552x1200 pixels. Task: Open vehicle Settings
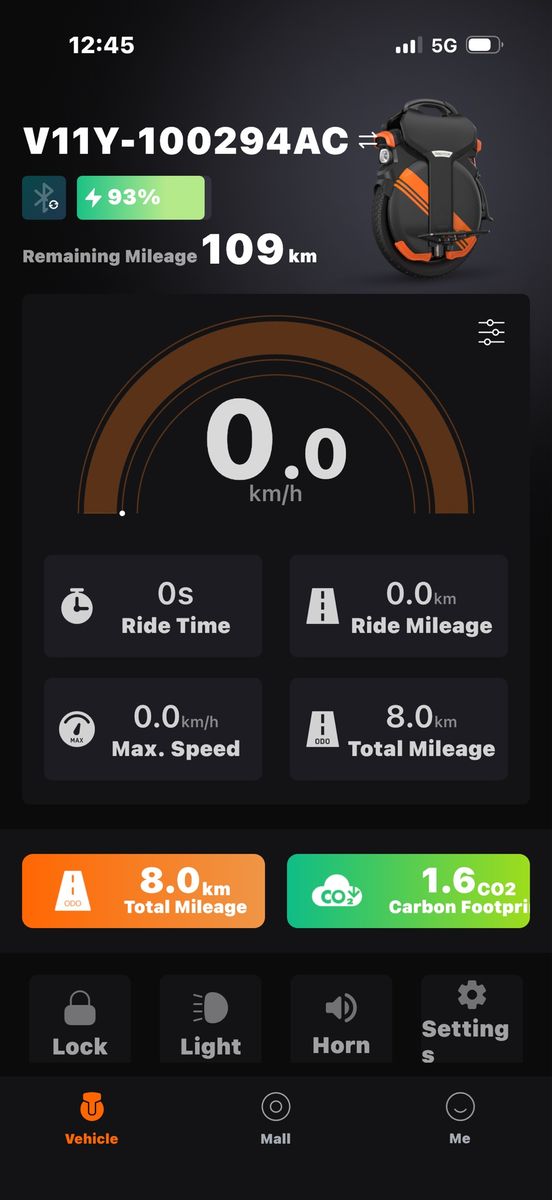[x=471, y=1019]
